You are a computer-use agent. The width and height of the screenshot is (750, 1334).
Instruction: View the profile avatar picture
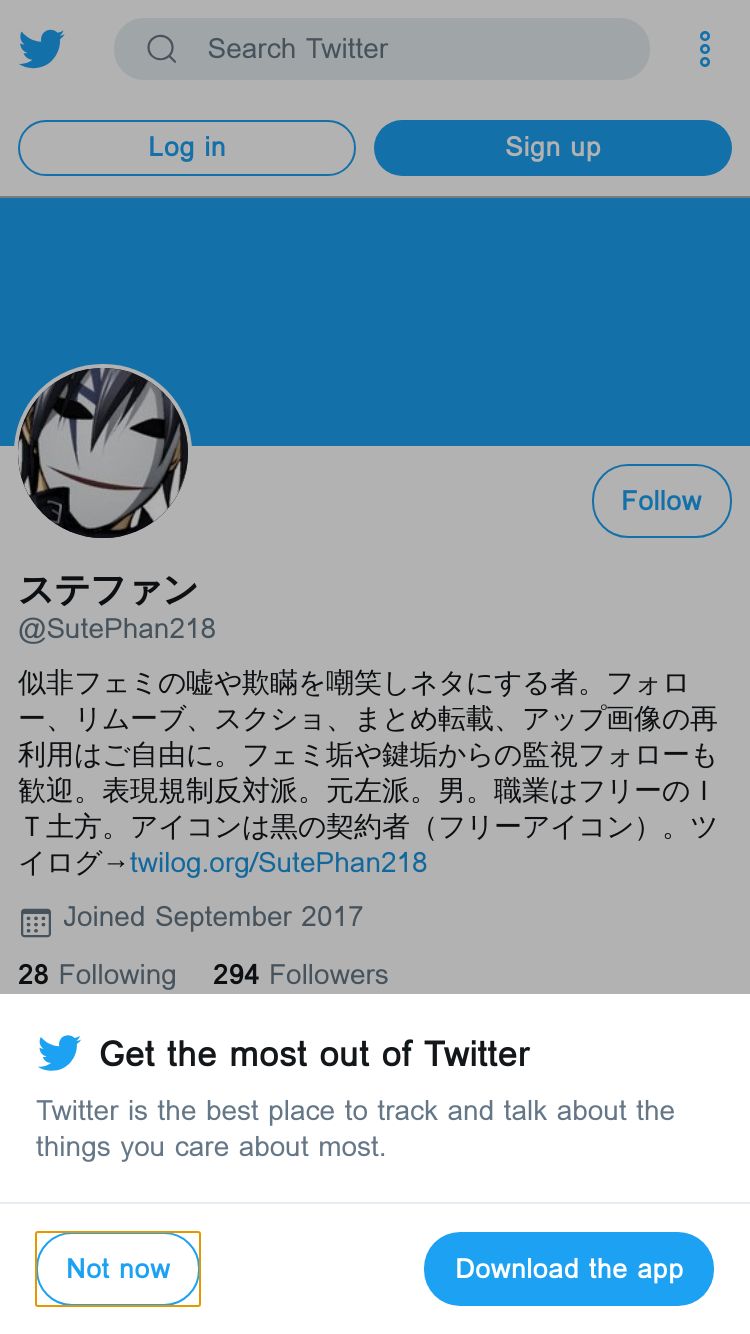pos(103,452)
